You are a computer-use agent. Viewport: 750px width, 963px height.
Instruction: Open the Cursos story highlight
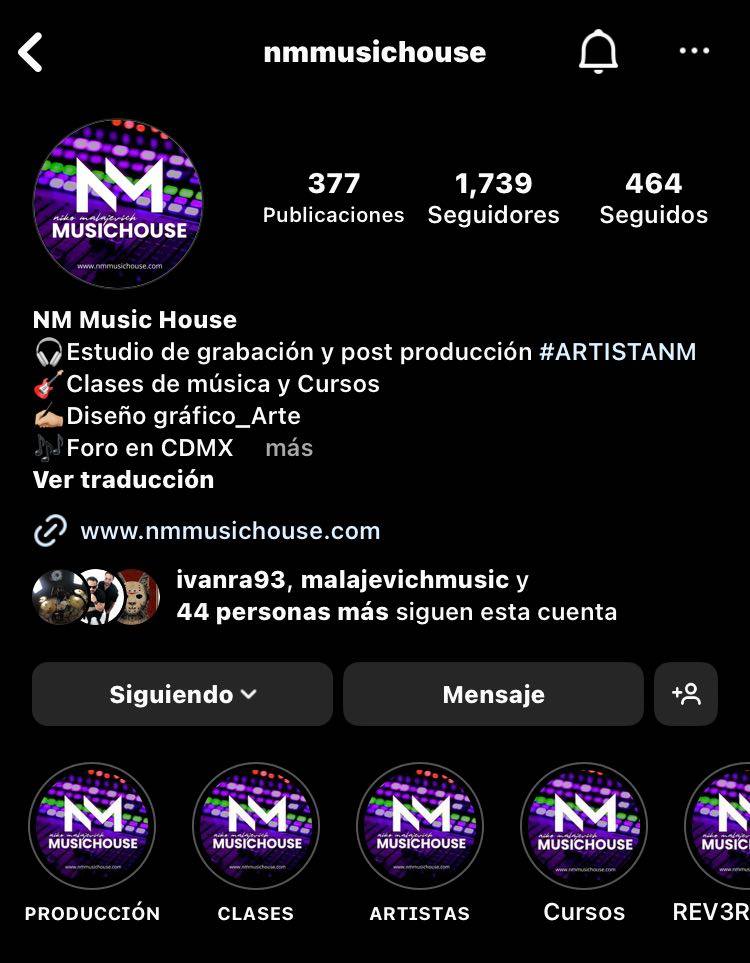(x=584, y=826)
